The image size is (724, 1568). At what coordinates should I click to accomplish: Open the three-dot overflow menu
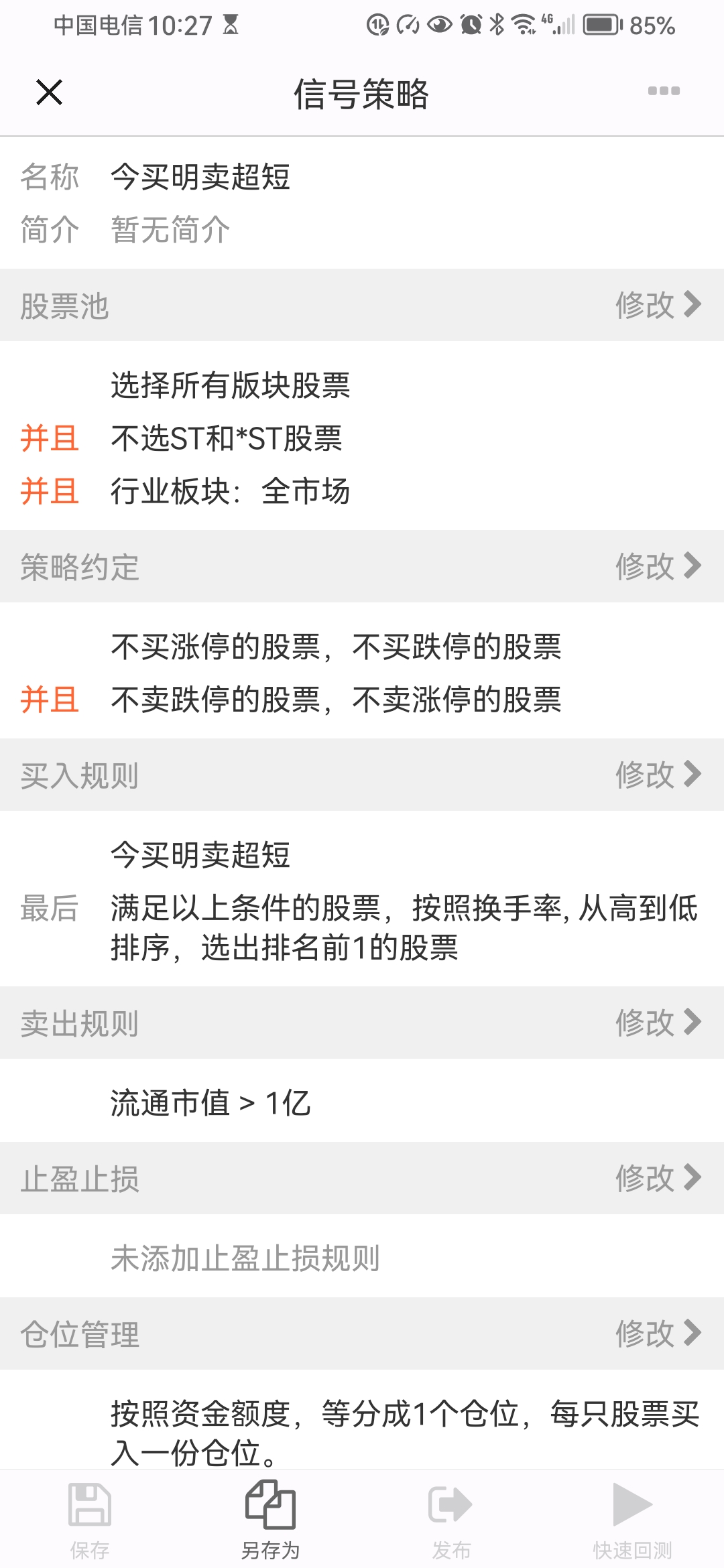[664, 91]
